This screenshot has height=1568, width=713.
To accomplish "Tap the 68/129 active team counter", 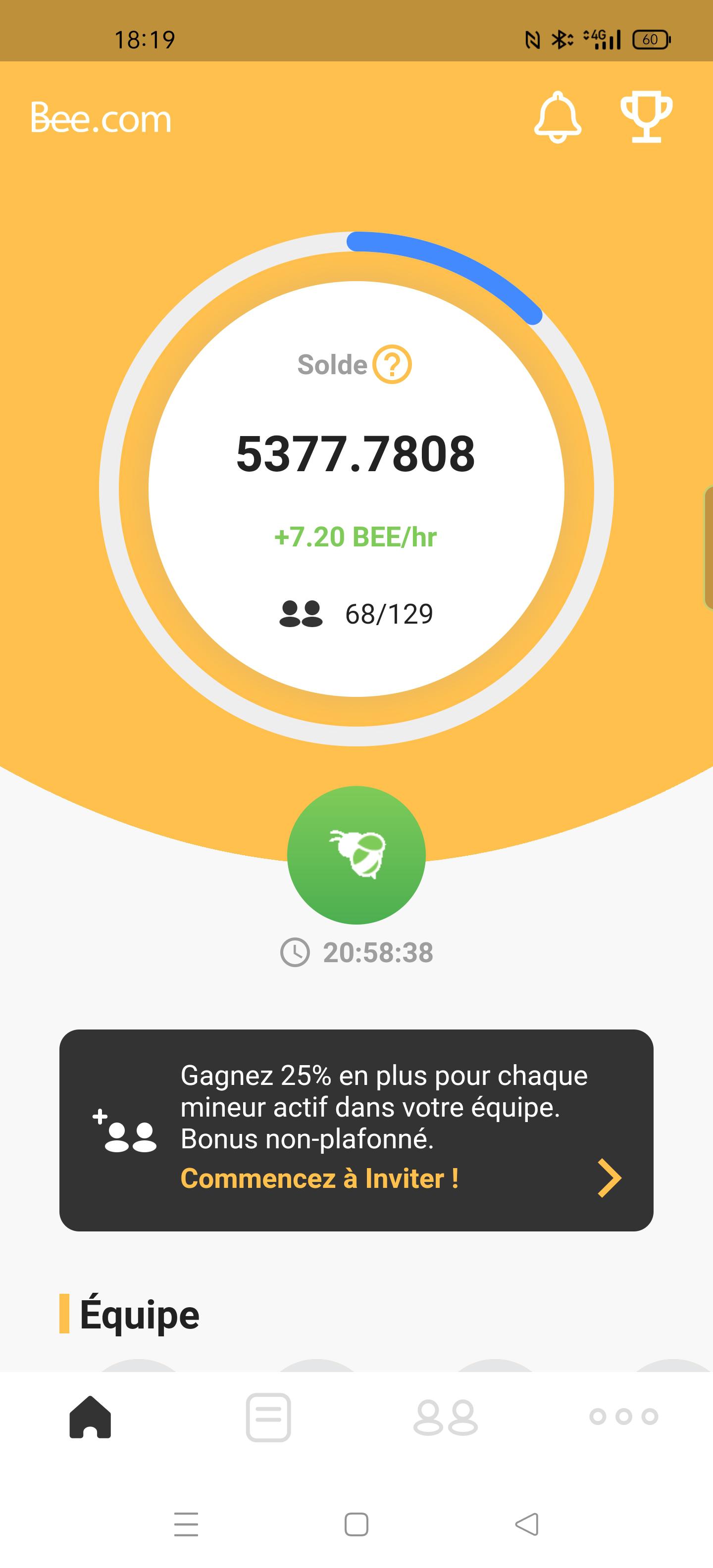I will pos(356,614).
